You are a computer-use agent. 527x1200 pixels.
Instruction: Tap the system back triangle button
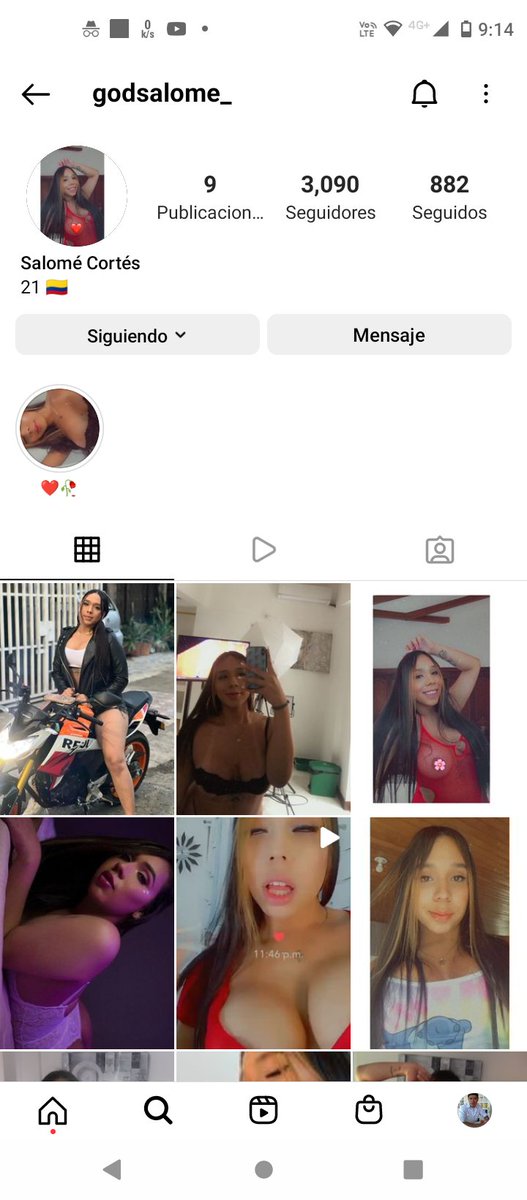pyautogui.click(x=112, y=1169)
